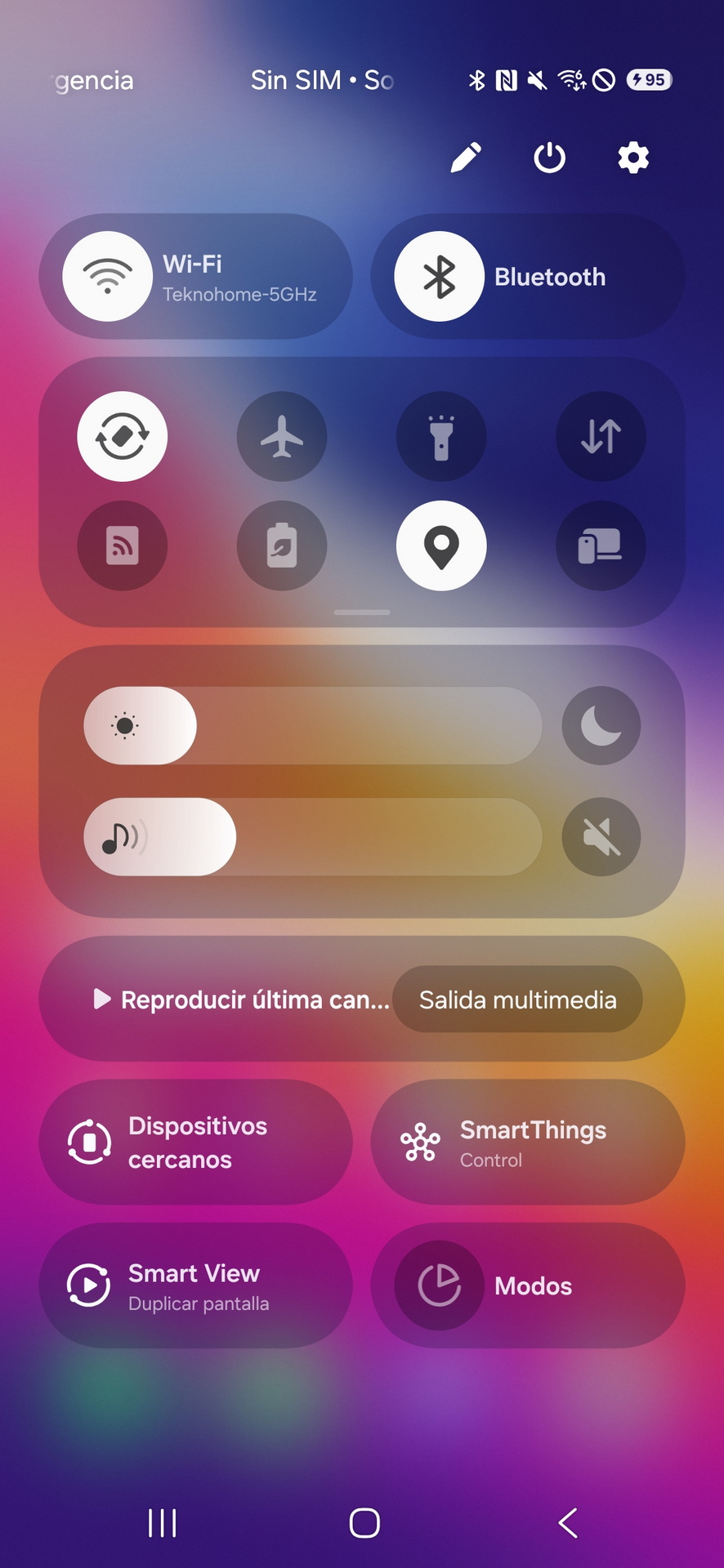Enable airplane mode

pos(282,437)
